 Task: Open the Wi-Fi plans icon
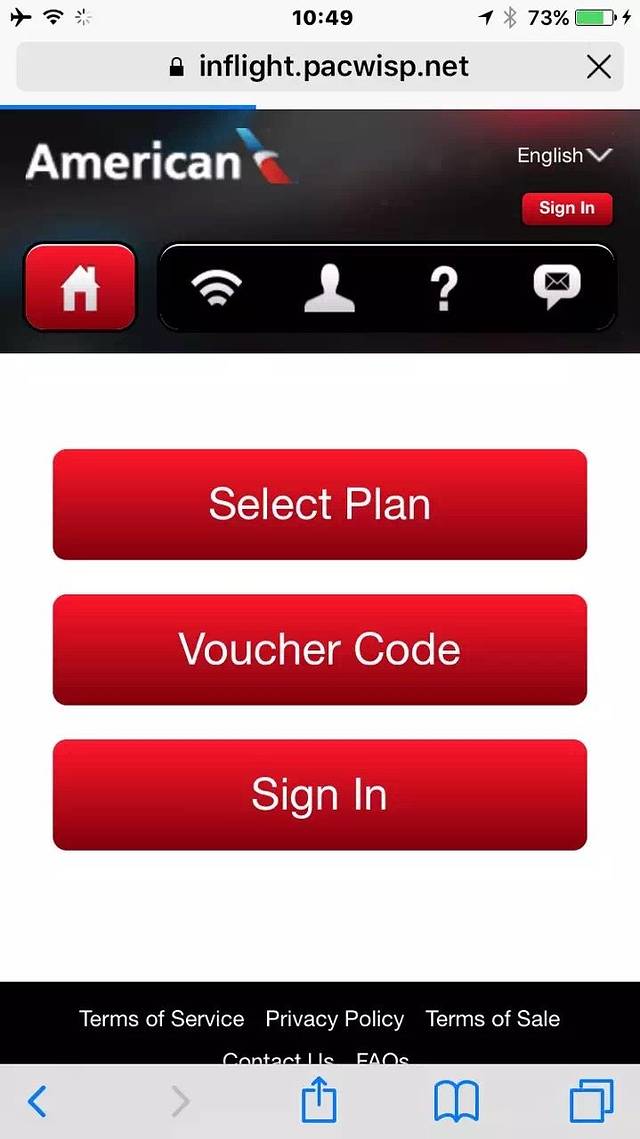point(216,288)
